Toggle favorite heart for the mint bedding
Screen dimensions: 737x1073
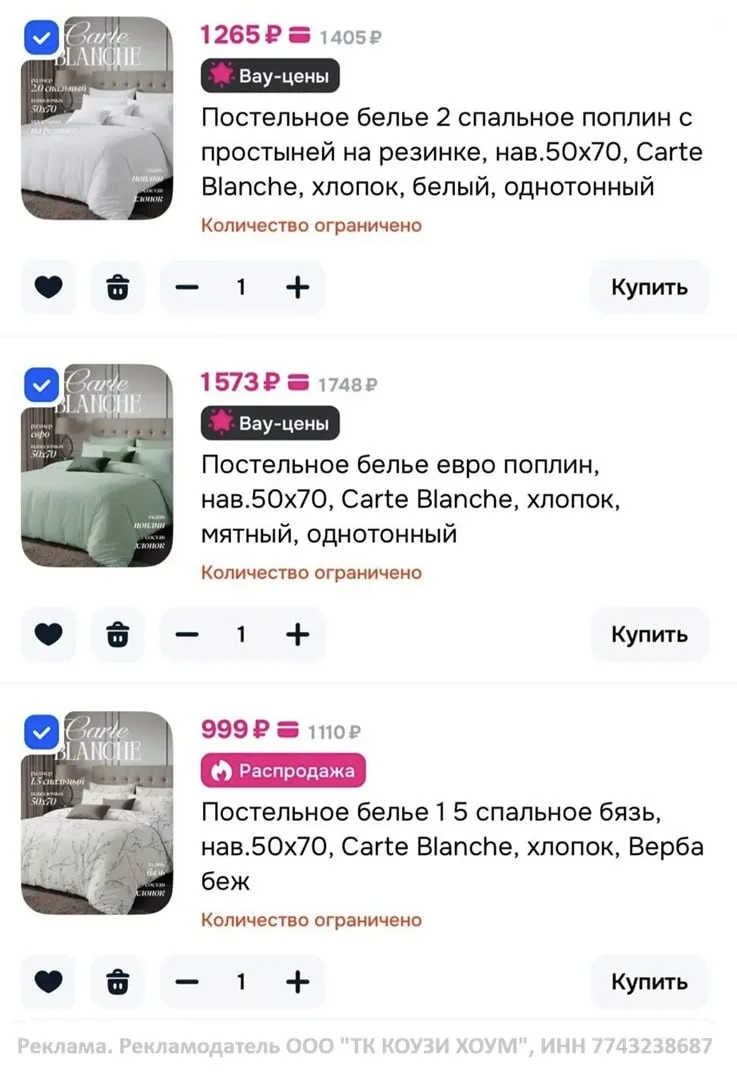pyautogui.click(x=49, y=635)
